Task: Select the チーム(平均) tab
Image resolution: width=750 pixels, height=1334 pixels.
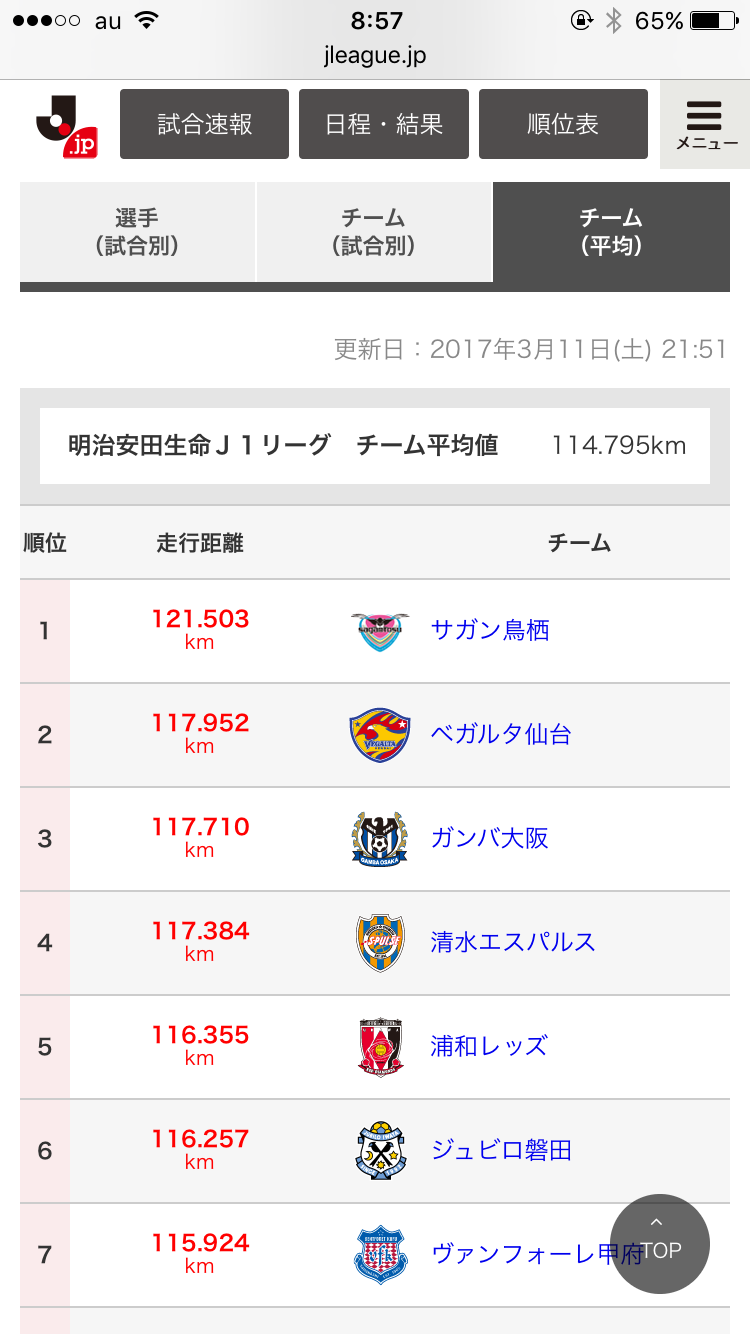Action: pos(611,232)
